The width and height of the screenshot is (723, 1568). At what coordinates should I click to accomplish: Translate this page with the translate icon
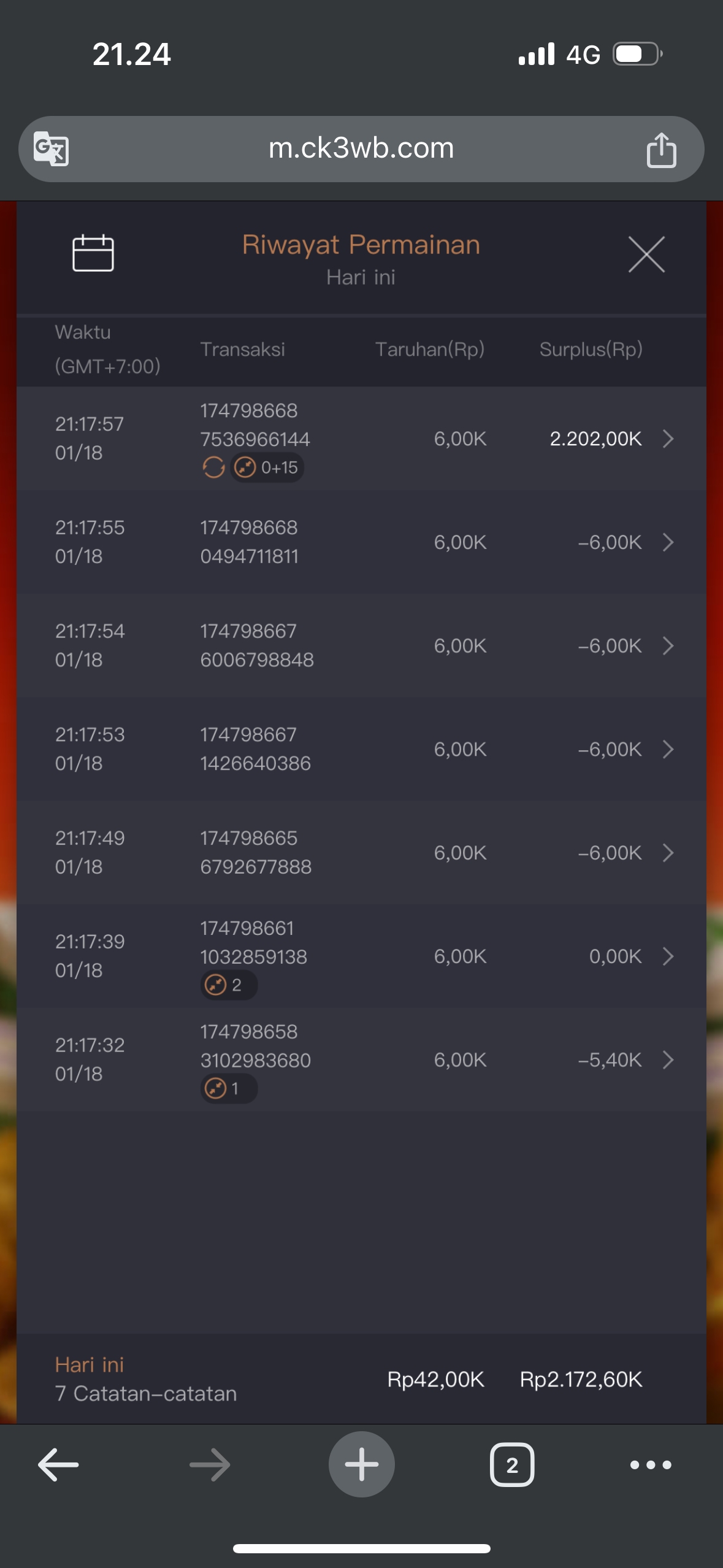(x=51, y=148)
